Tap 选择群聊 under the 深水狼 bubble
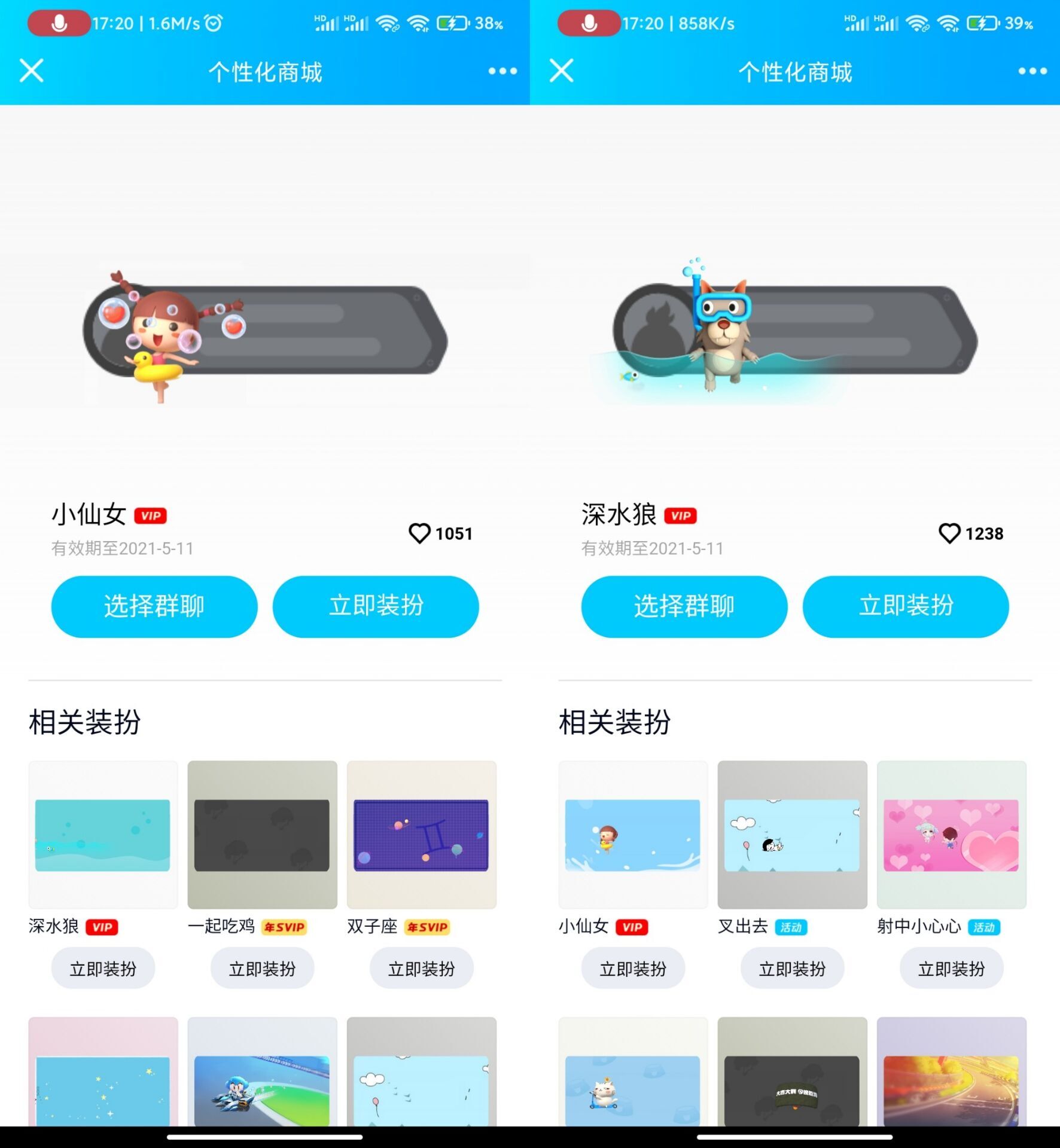The width and height of the screenshot is (1060, 1148). (684, 606)
